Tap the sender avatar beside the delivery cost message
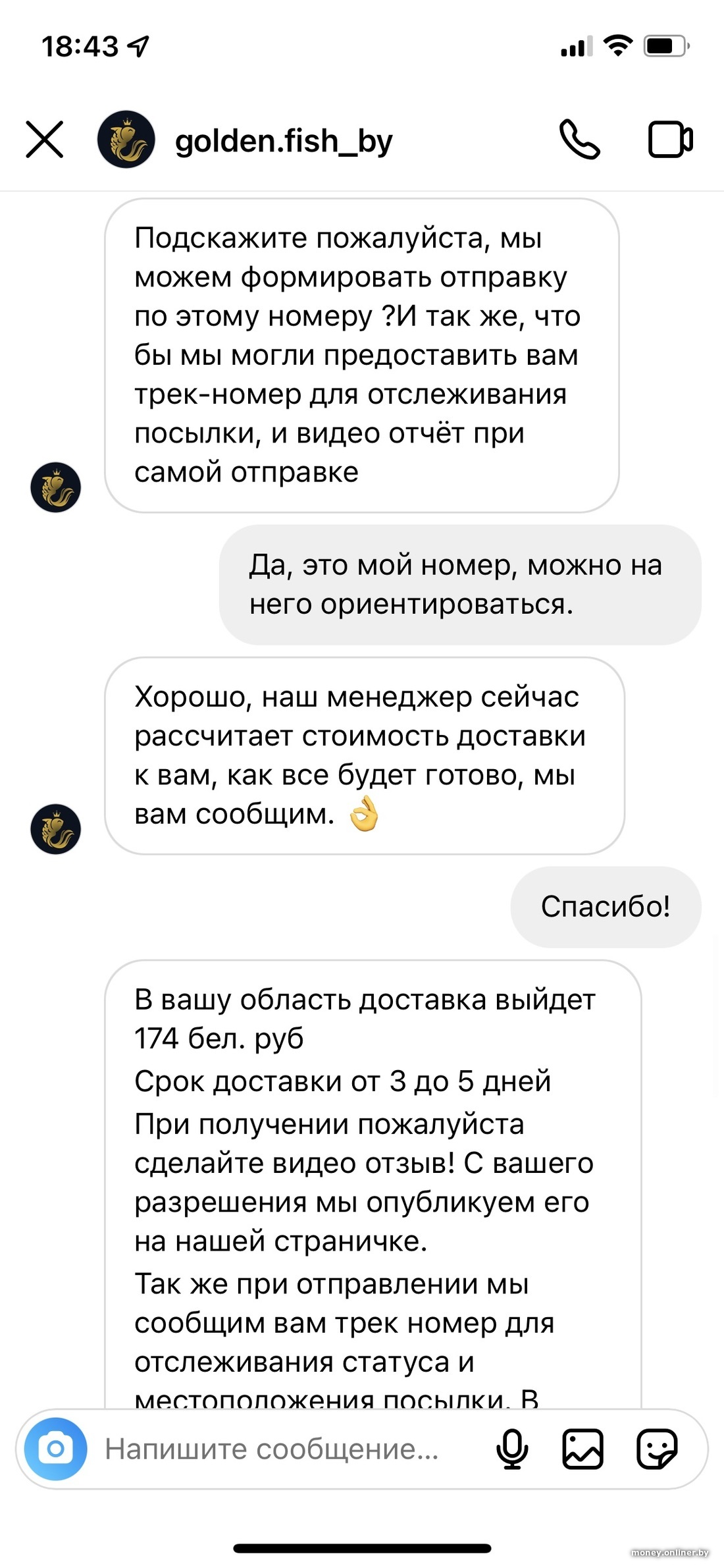Viewport: 724px width, 1568px height. pyautogui.click(x=56, y=829)
